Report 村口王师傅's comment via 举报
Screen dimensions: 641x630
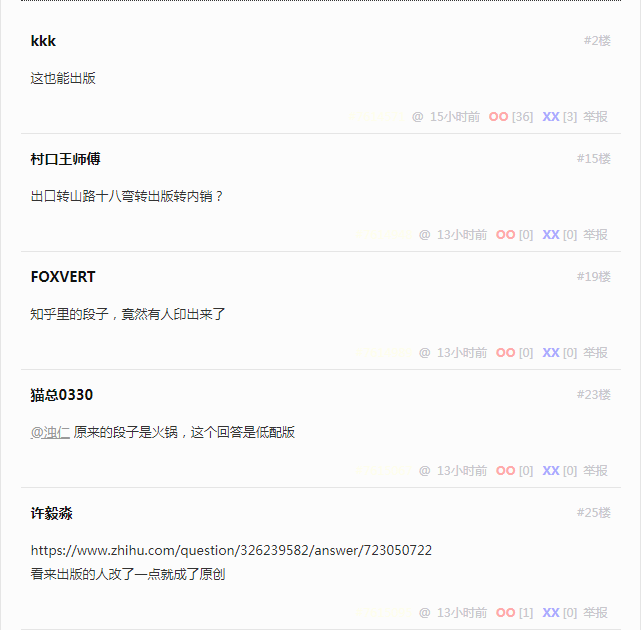pos(596,235)
